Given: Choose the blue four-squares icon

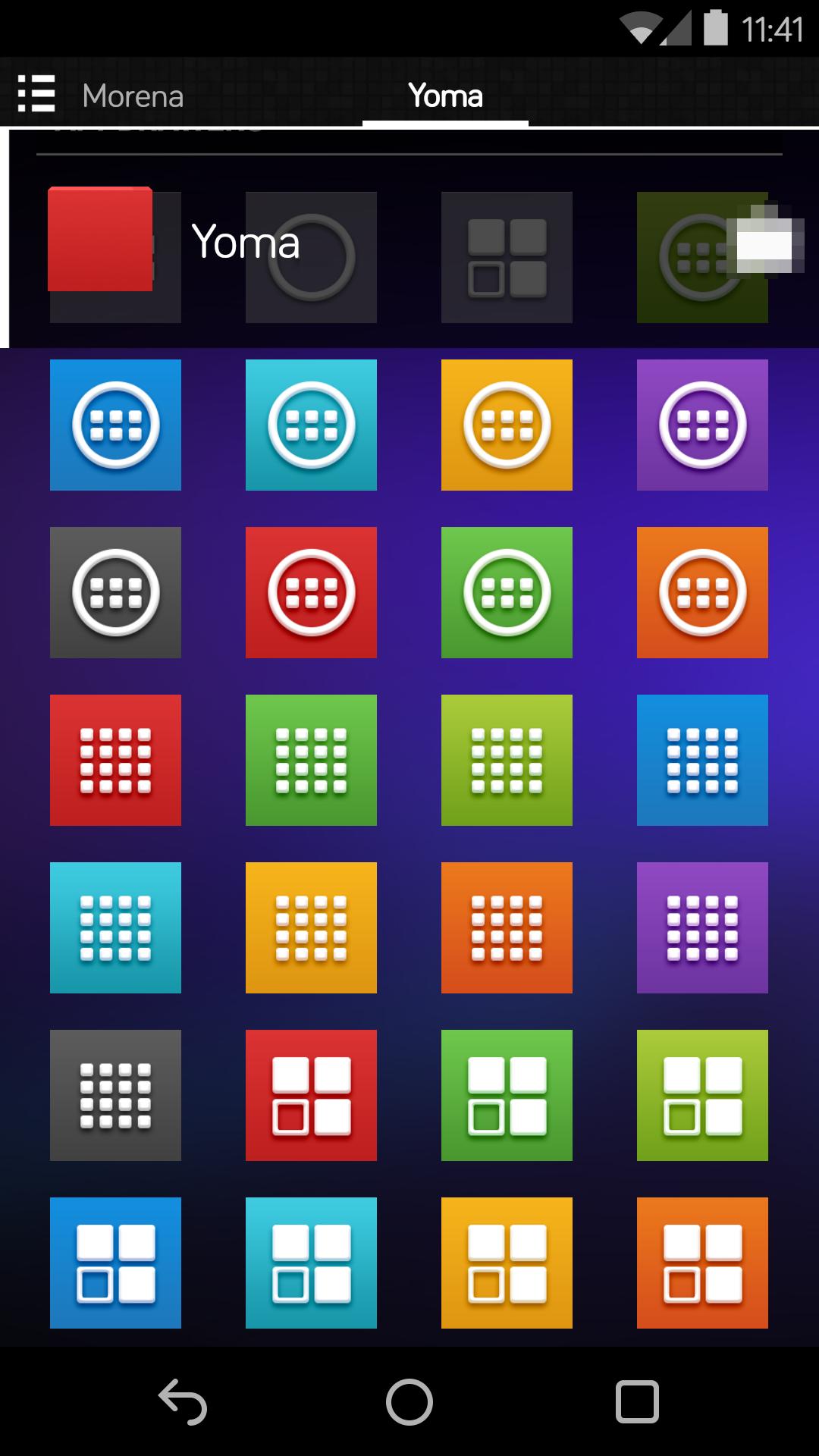Looking at the screenshot, I should pyautogui.click(x=115, y=1263).
